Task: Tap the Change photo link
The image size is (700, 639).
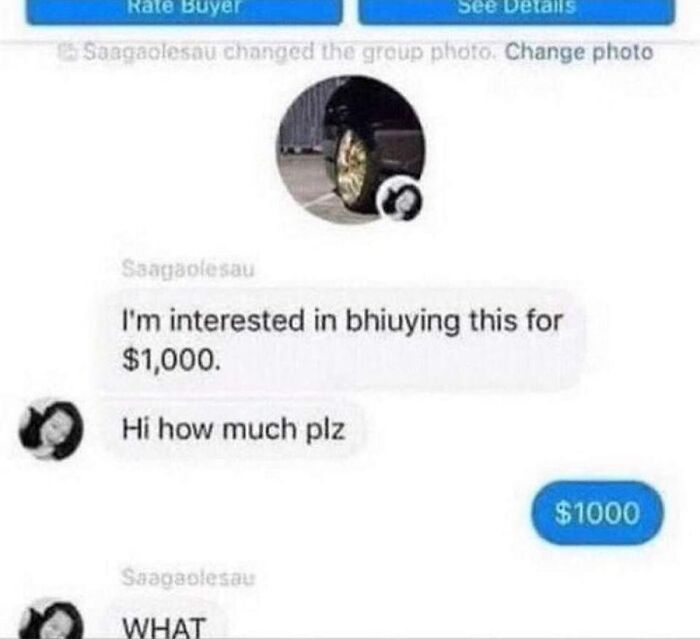Action: coord(579,51)
